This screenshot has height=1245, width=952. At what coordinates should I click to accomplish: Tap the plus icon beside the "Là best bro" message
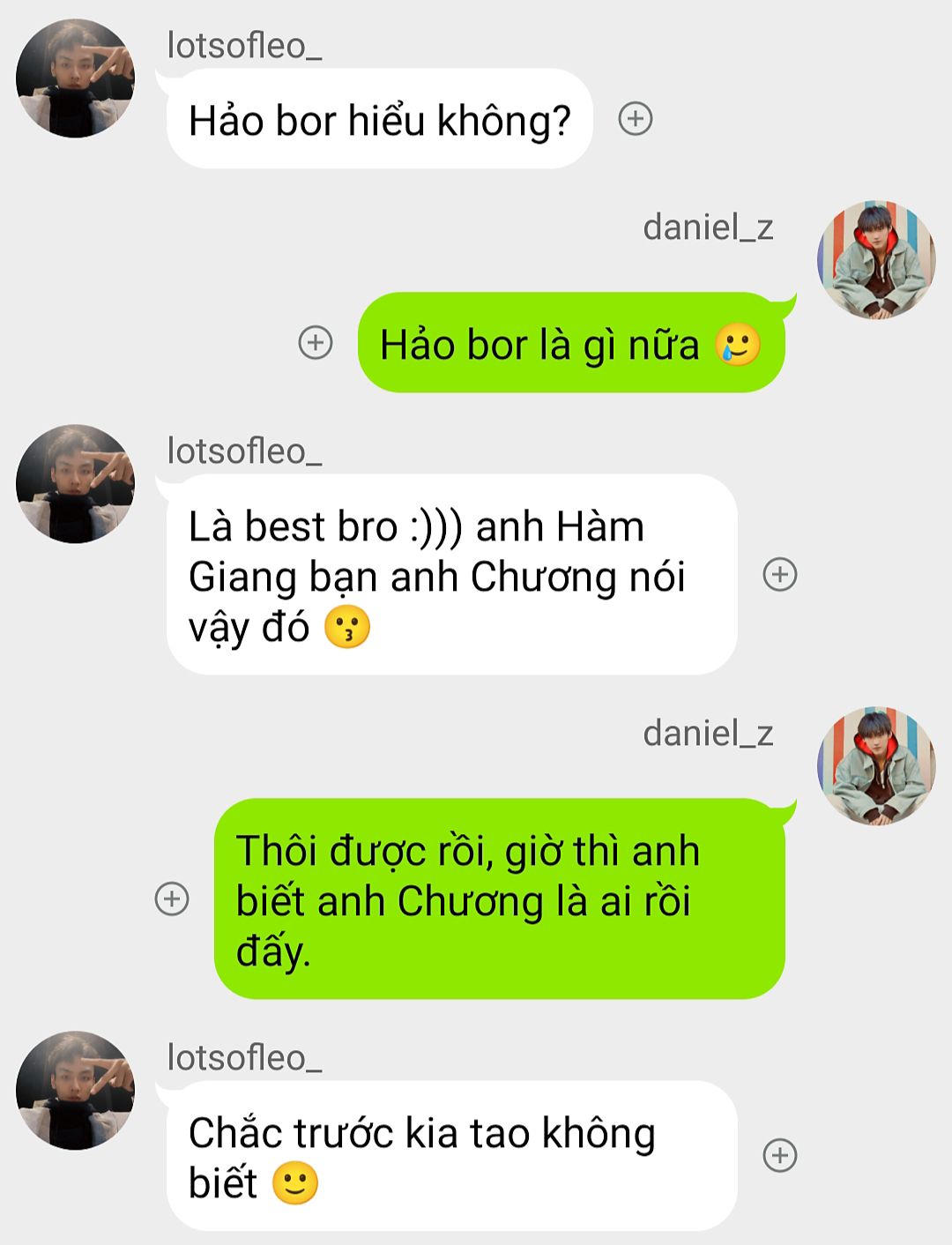[779, 574]
